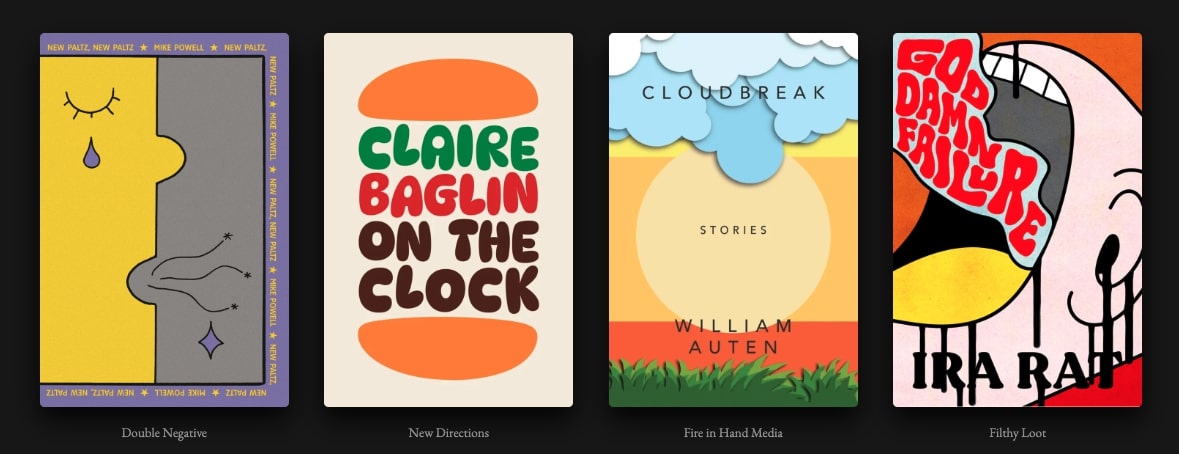The height and width of the screenshot is (454, 1179).
Task: View the Cloudbreak cover by William Auten
Action: 733,220
